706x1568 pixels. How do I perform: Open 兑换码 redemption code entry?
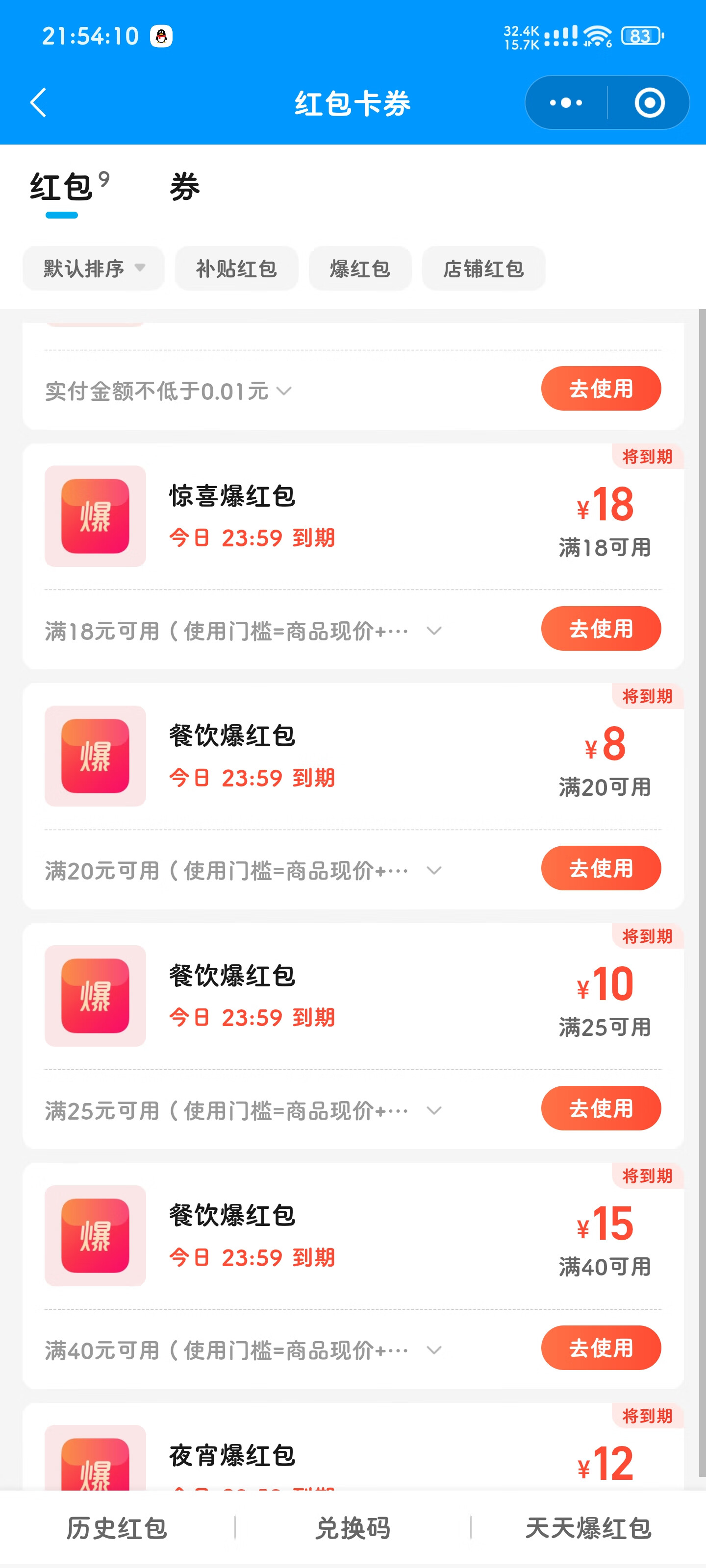pyautogui.click(x=353, y=1528)
